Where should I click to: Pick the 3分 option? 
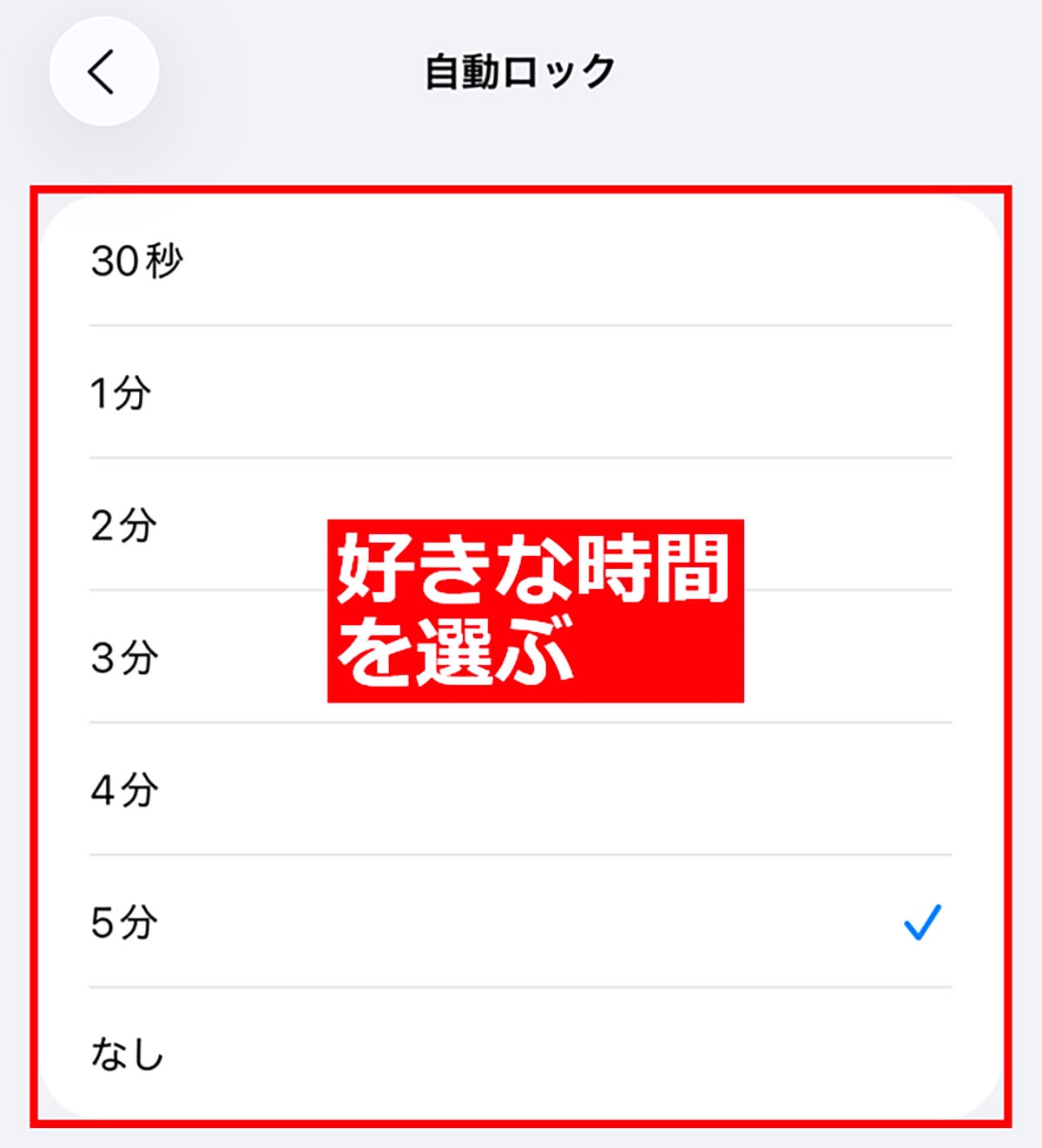point(124,657)
